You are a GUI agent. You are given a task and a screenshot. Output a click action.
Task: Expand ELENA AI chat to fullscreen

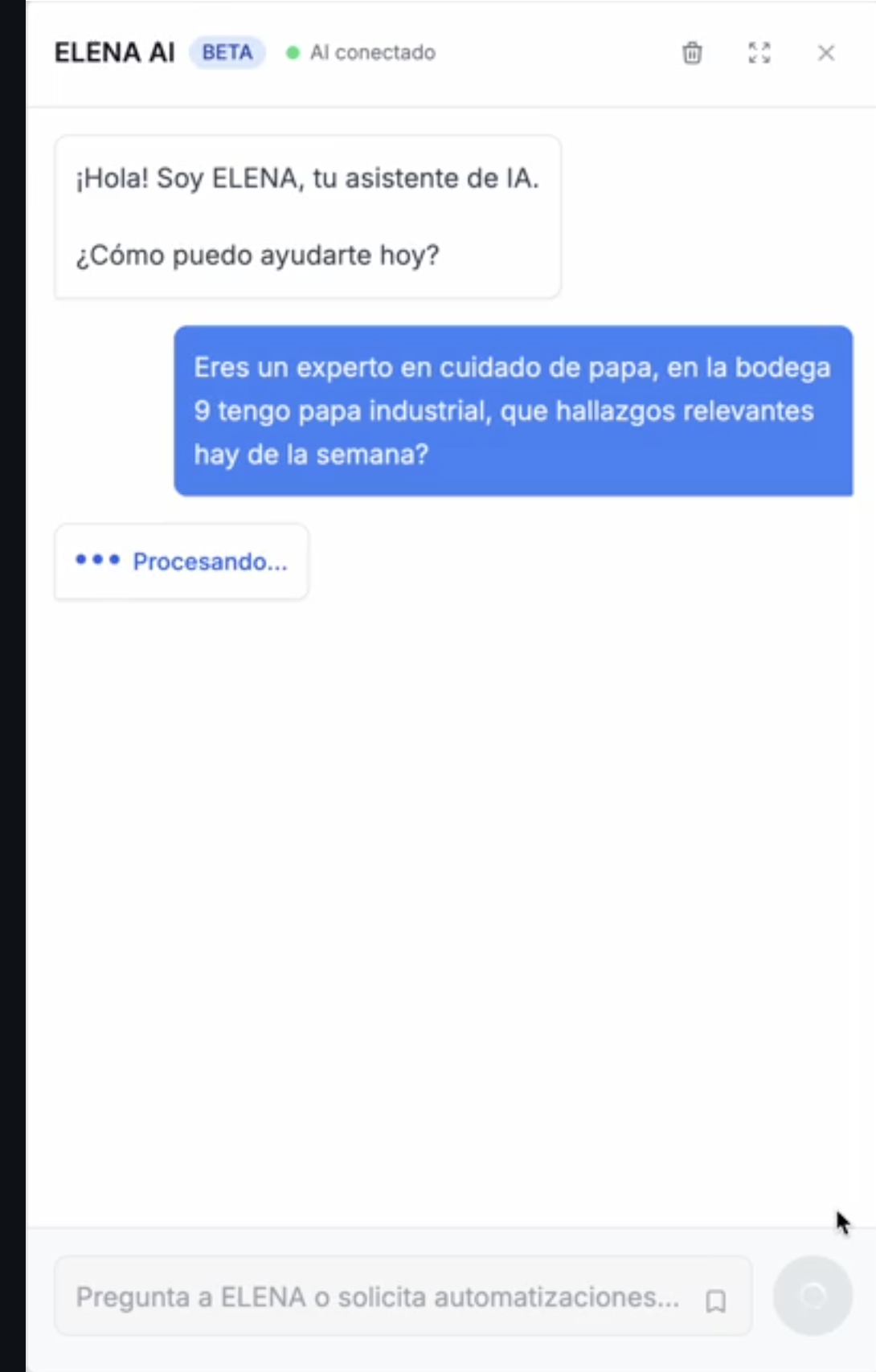759,53
